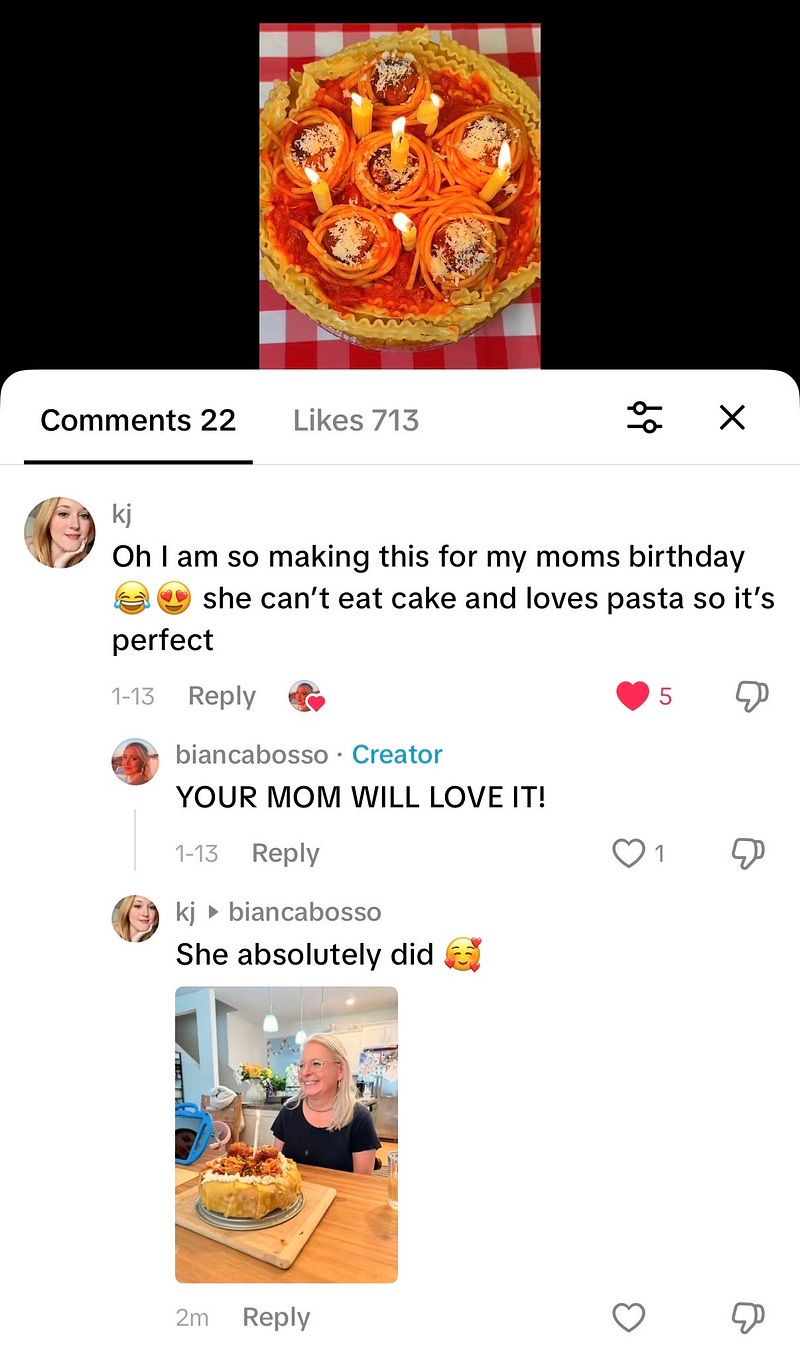Dislike biancabosso's creator comment
Viewport: 800px width, 1348px height.
tap(748, 853)
